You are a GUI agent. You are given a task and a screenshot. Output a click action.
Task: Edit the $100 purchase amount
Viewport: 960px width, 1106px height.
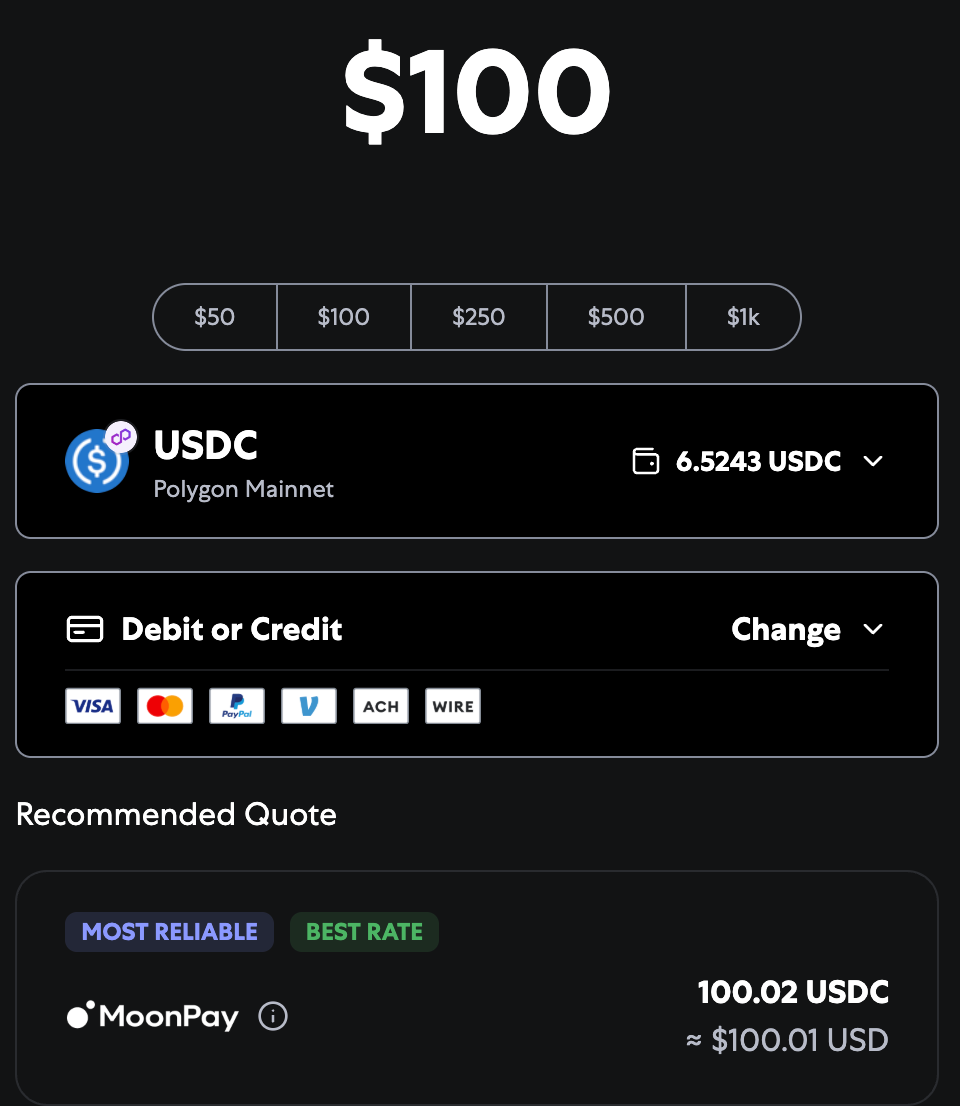pos(476,92)
